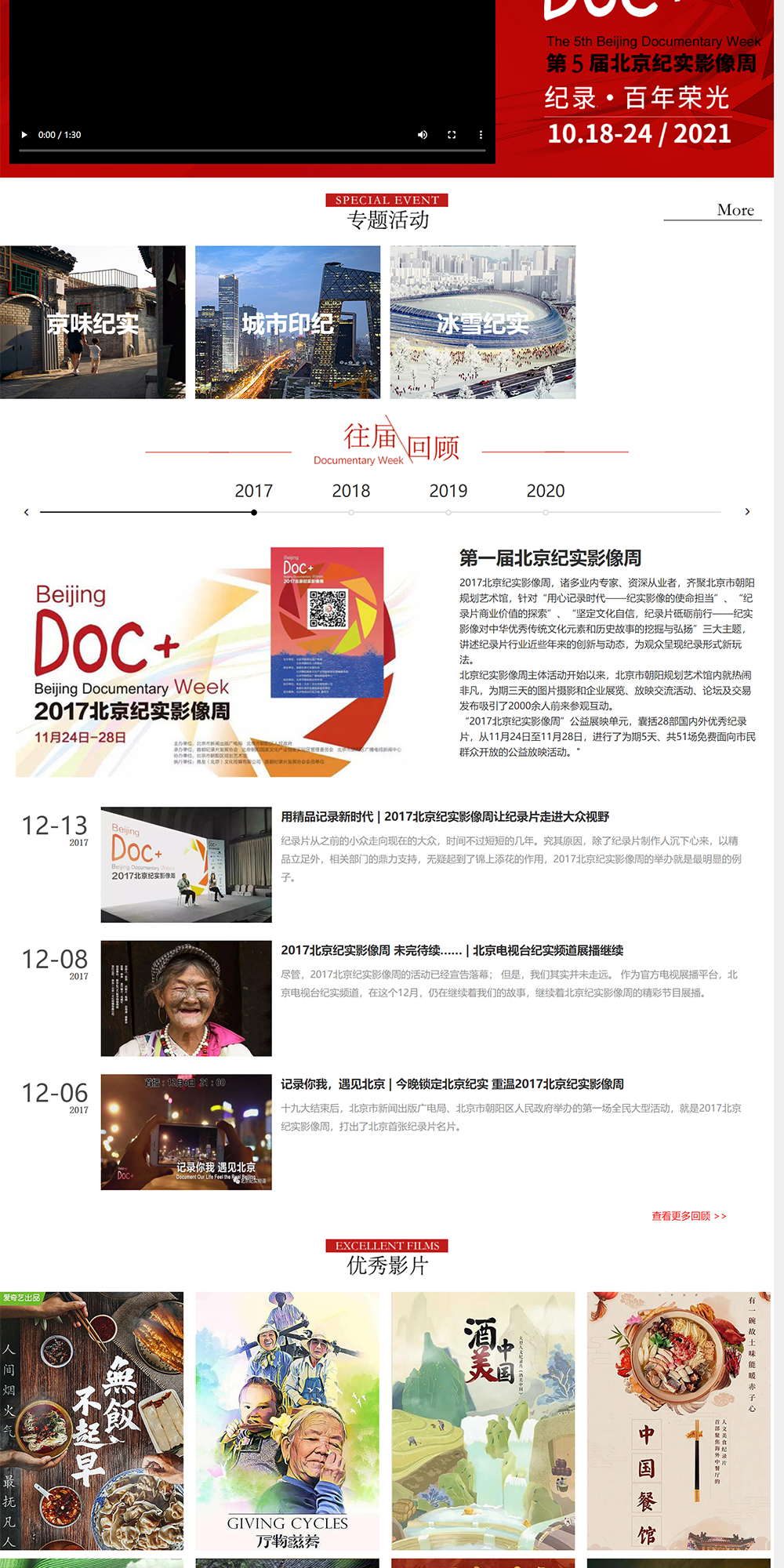The width and height of the screenshot is (784, 1568).
Task: Open the 无饭不起早 film poster
Action: (x=92, y=1421)
